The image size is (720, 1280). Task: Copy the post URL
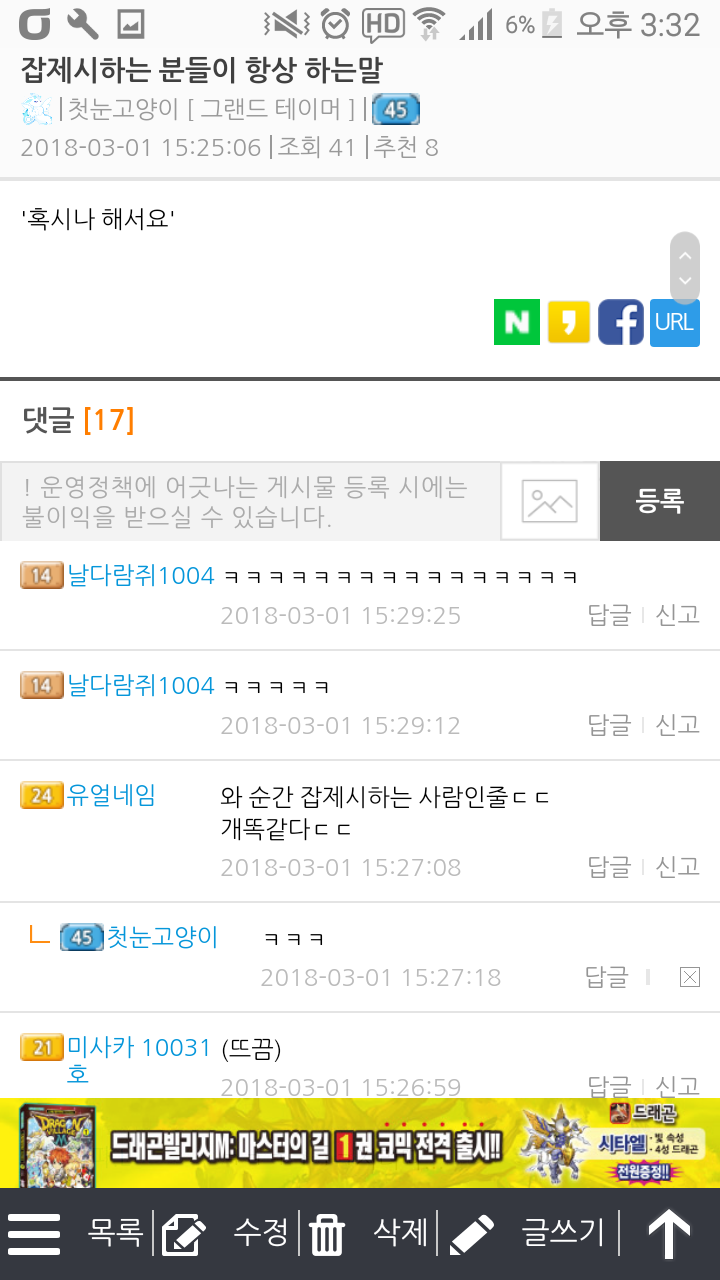pos(674,323)
